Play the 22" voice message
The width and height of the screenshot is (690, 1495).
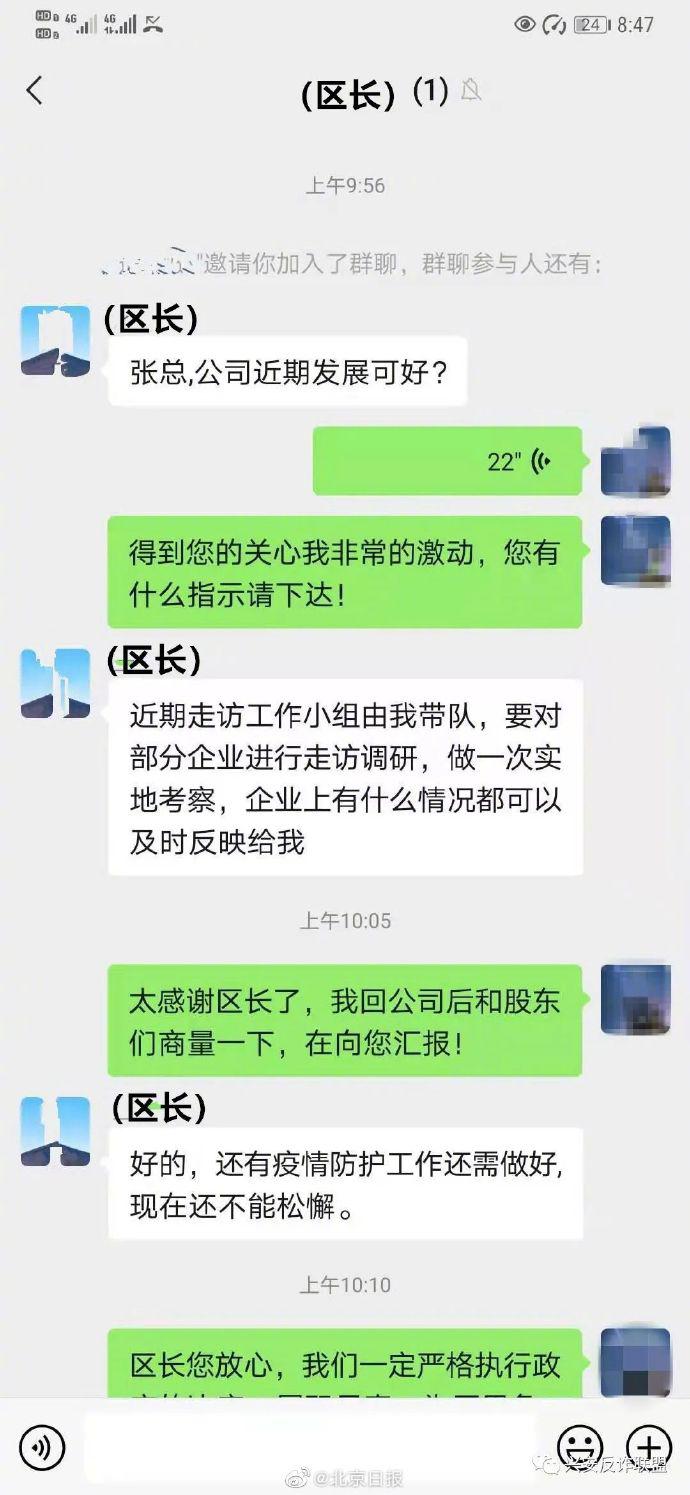(x=447, y=461)
